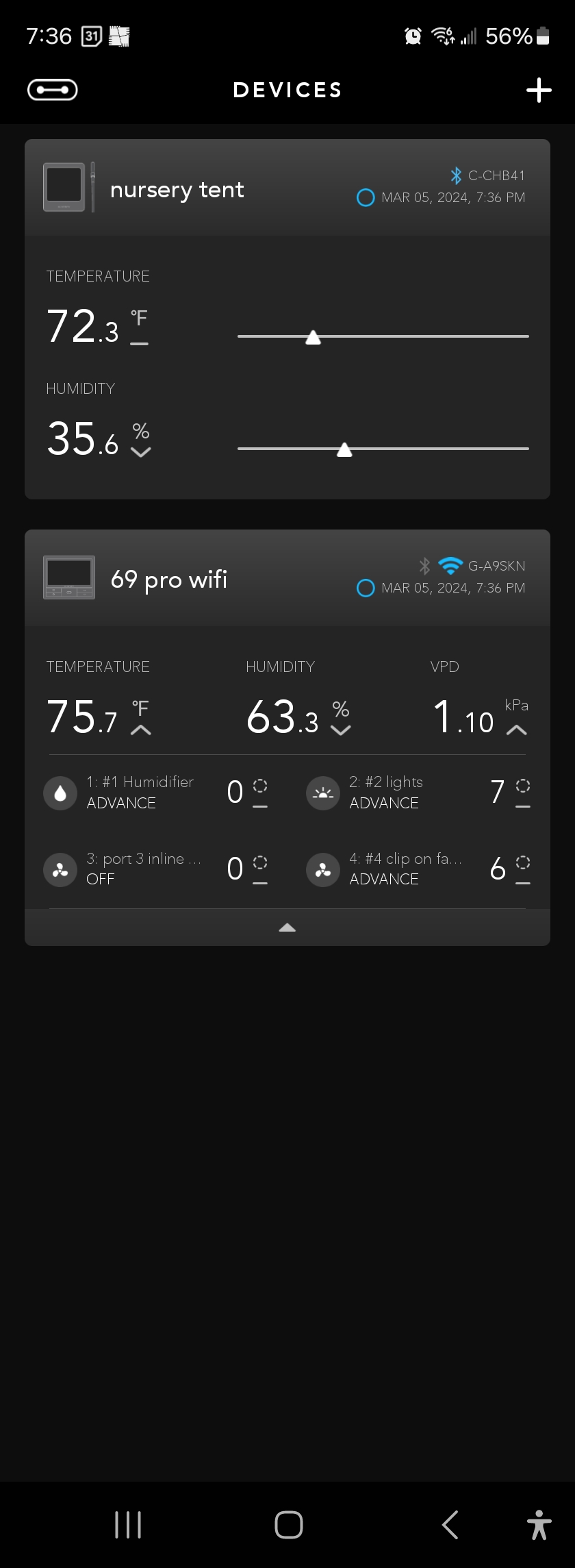The height and width of the screenshot is (1568, 575).
Task: Open port 3 inline fan settings
Action: [143, 869]
